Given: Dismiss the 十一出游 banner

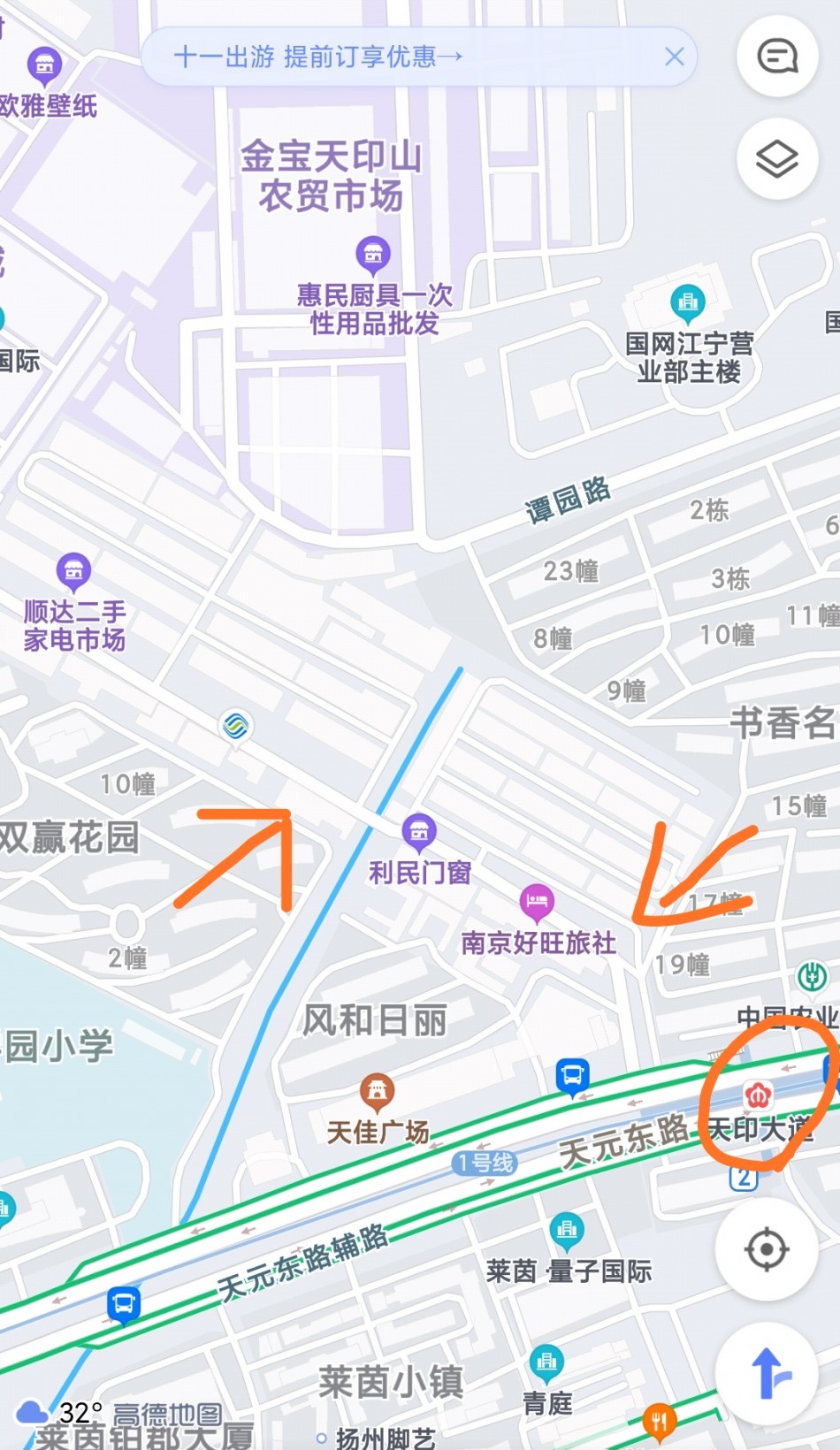Looking at the screenshot, I should coord(675,57).
